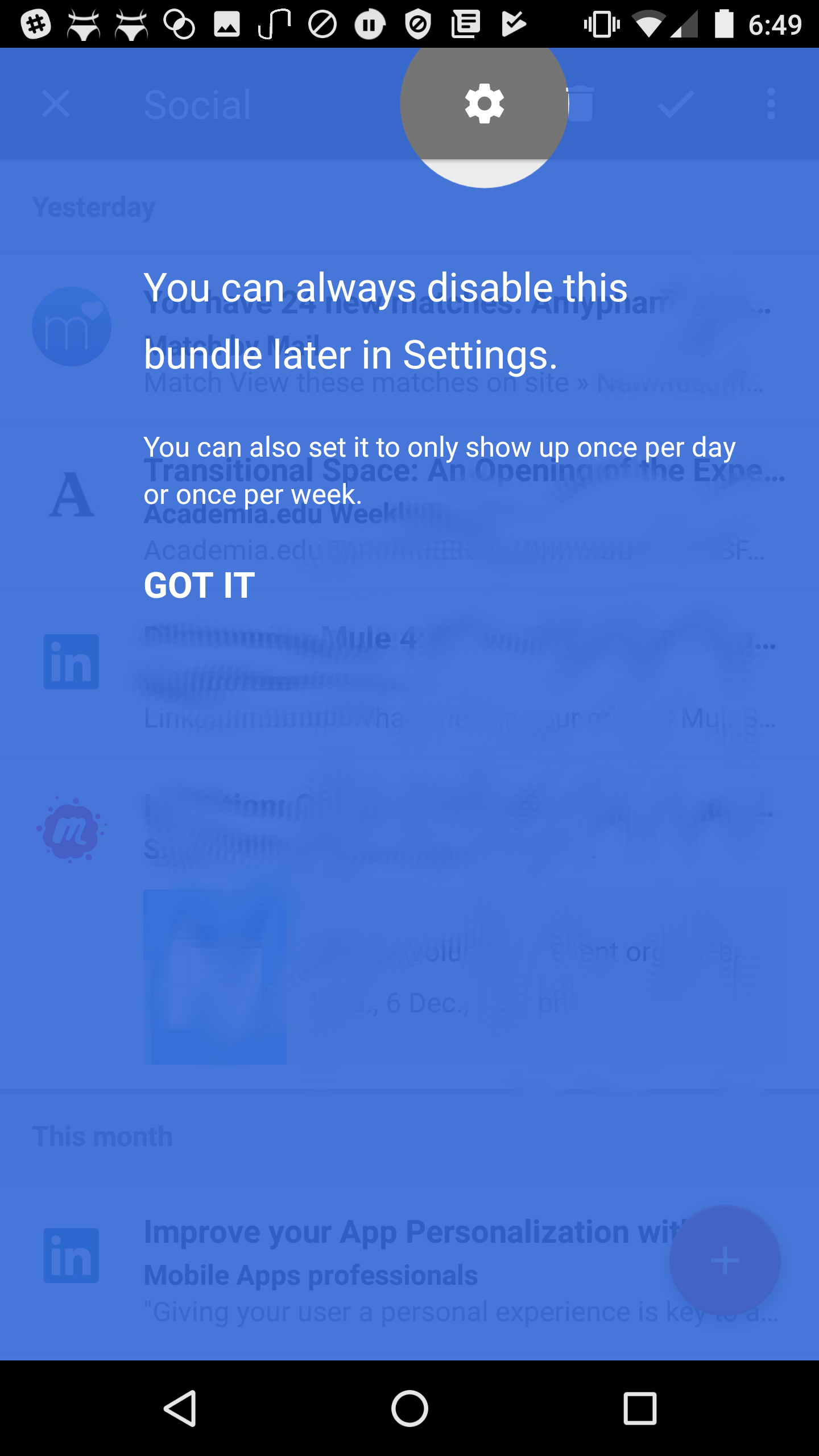Tap GOT IT to dismiss the tip
Image resolution: width=819 pixels, height=1456 pixels.
pos(199,585)
